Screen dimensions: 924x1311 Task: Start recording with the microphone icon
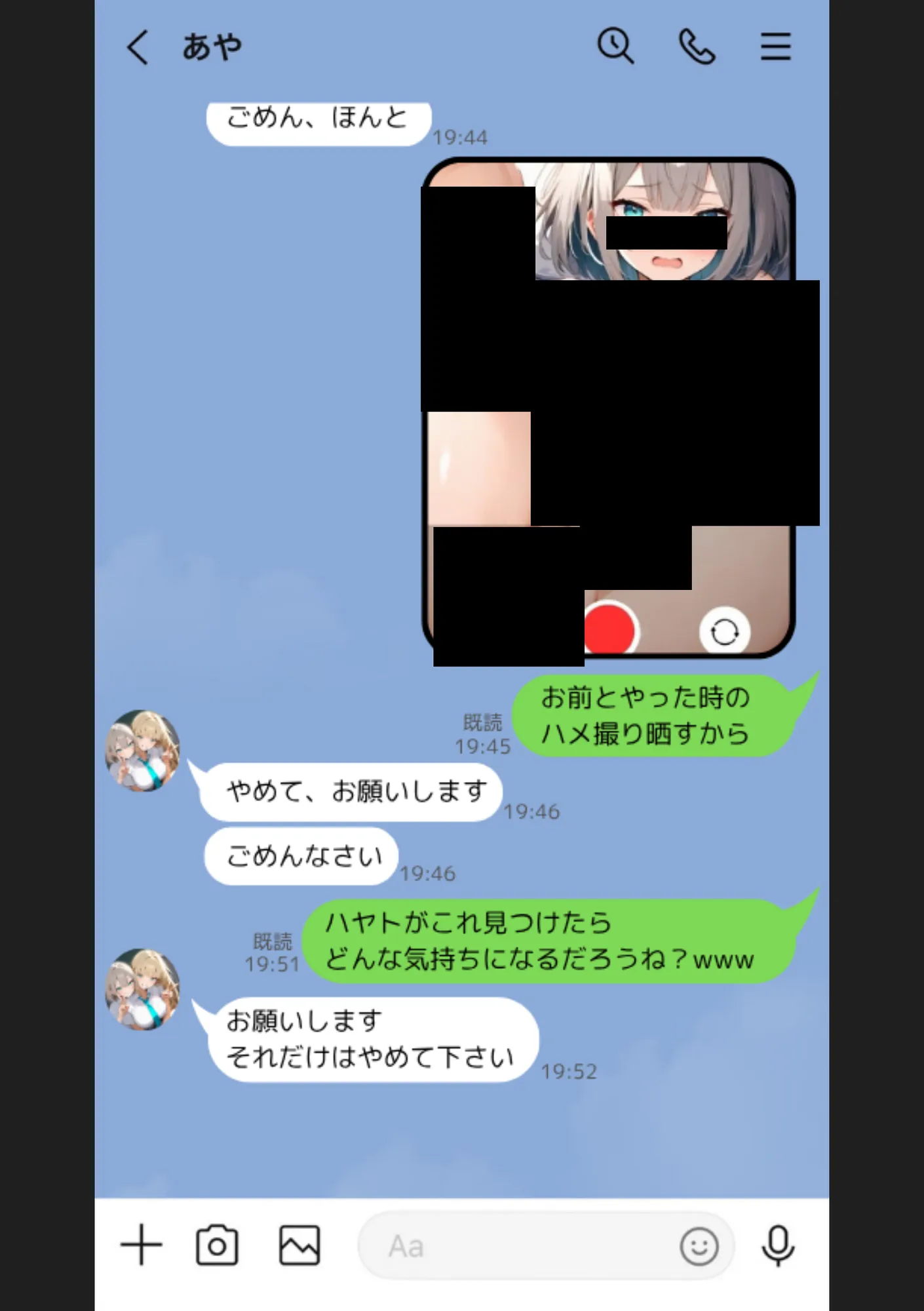(x=777, y=1245)
